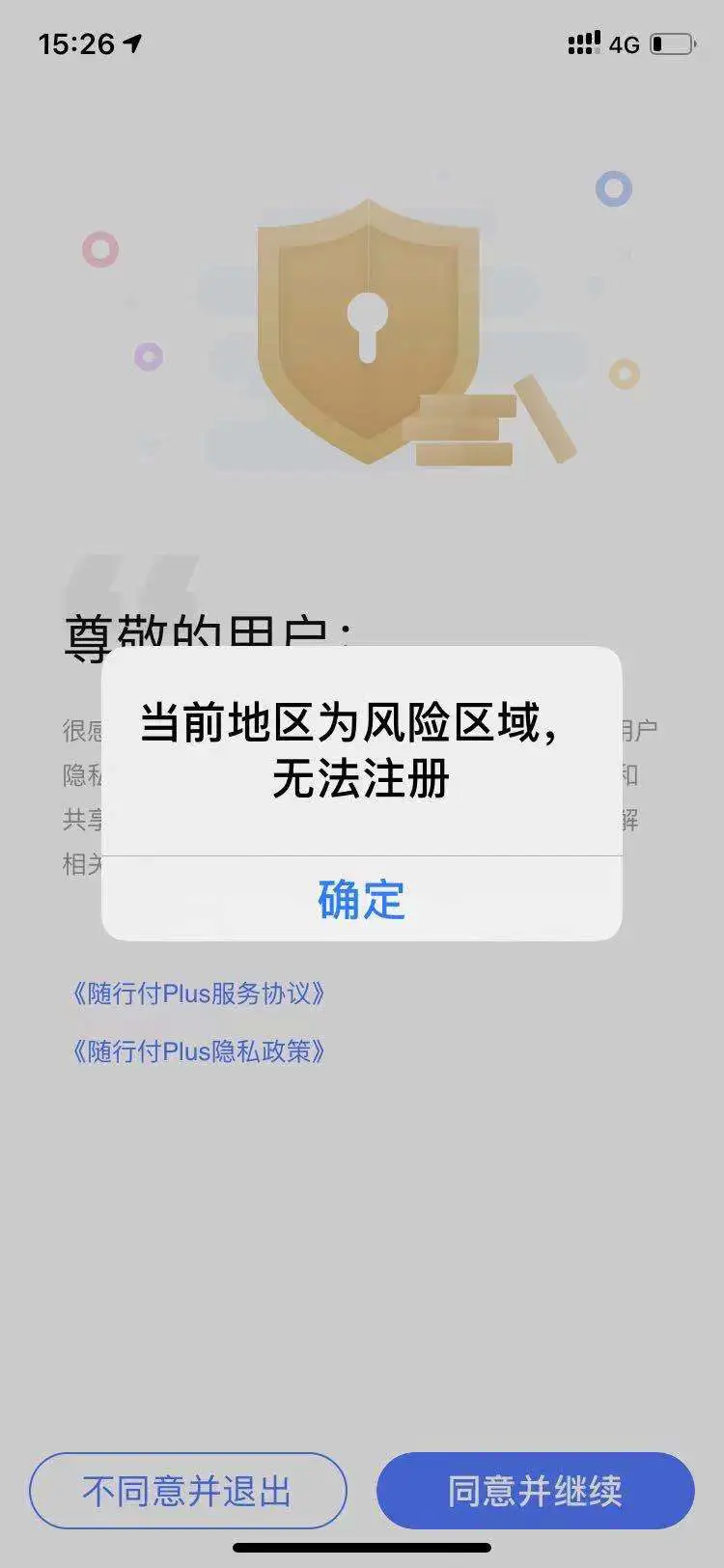Open the 随行付Plus服务协议 agreement link
This screenshot has width=724, height=1568.
(199, 994)
